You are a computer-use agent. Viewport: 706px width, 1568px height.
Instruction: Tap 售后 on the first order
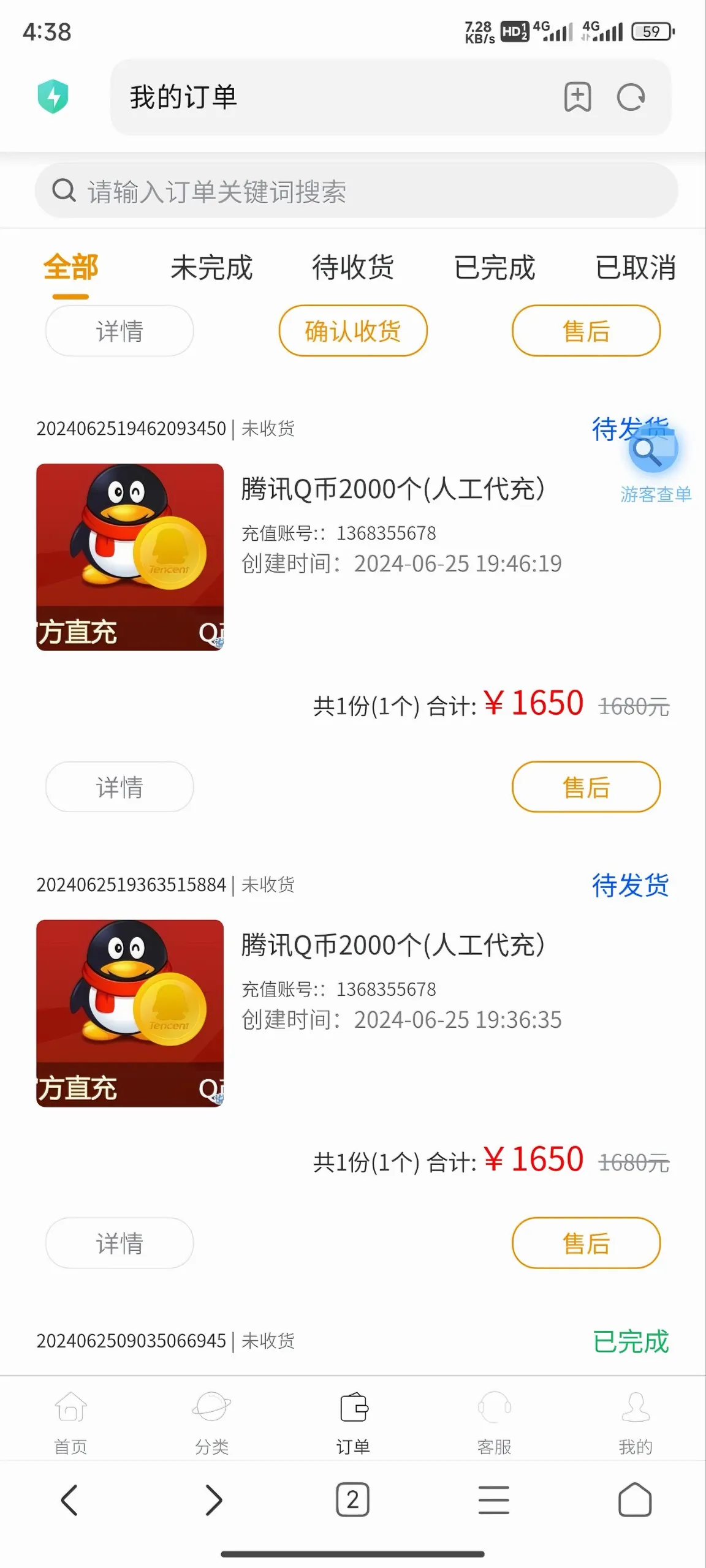pos(586,788)
